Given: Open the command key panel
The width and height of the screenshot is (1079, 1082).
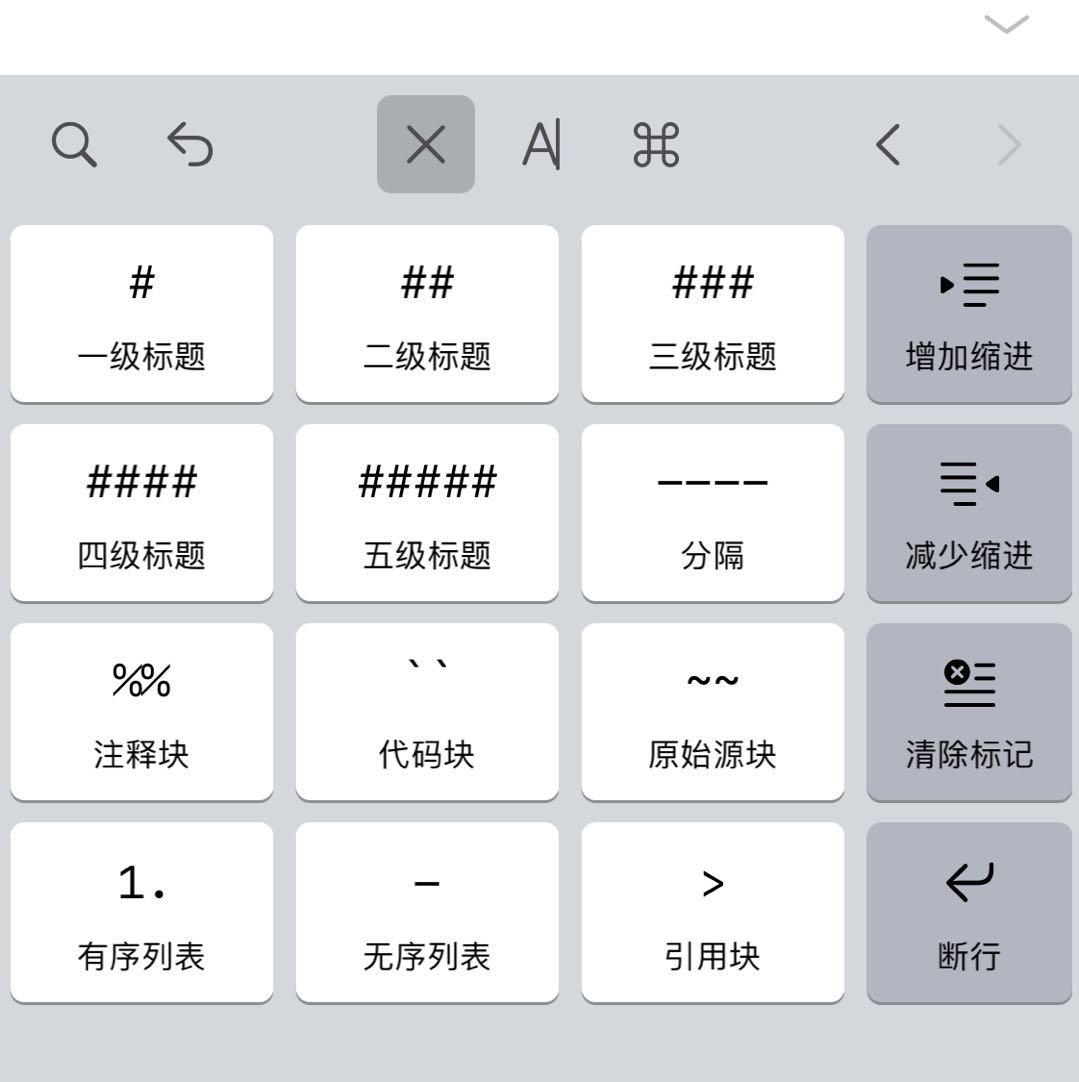Looking at the screenshot, I should pos(656,145).
